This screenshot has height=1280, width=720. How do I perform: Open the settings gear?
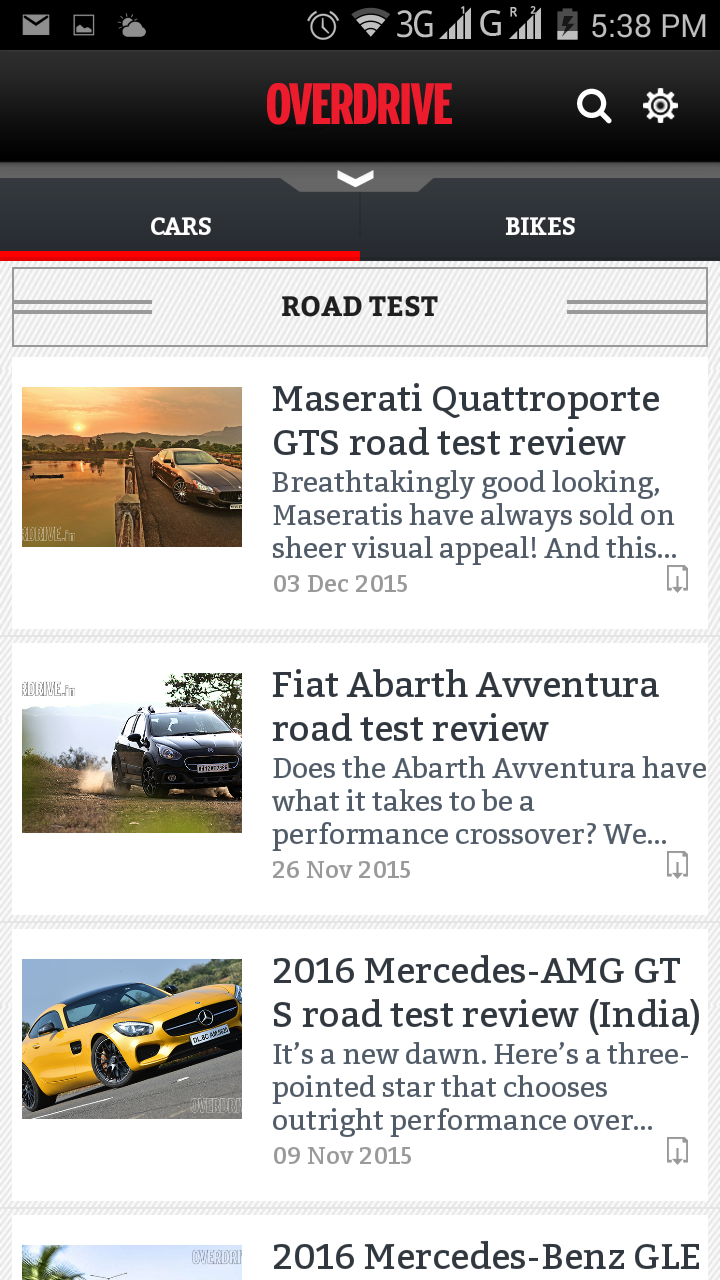click(x=660, y=106)
